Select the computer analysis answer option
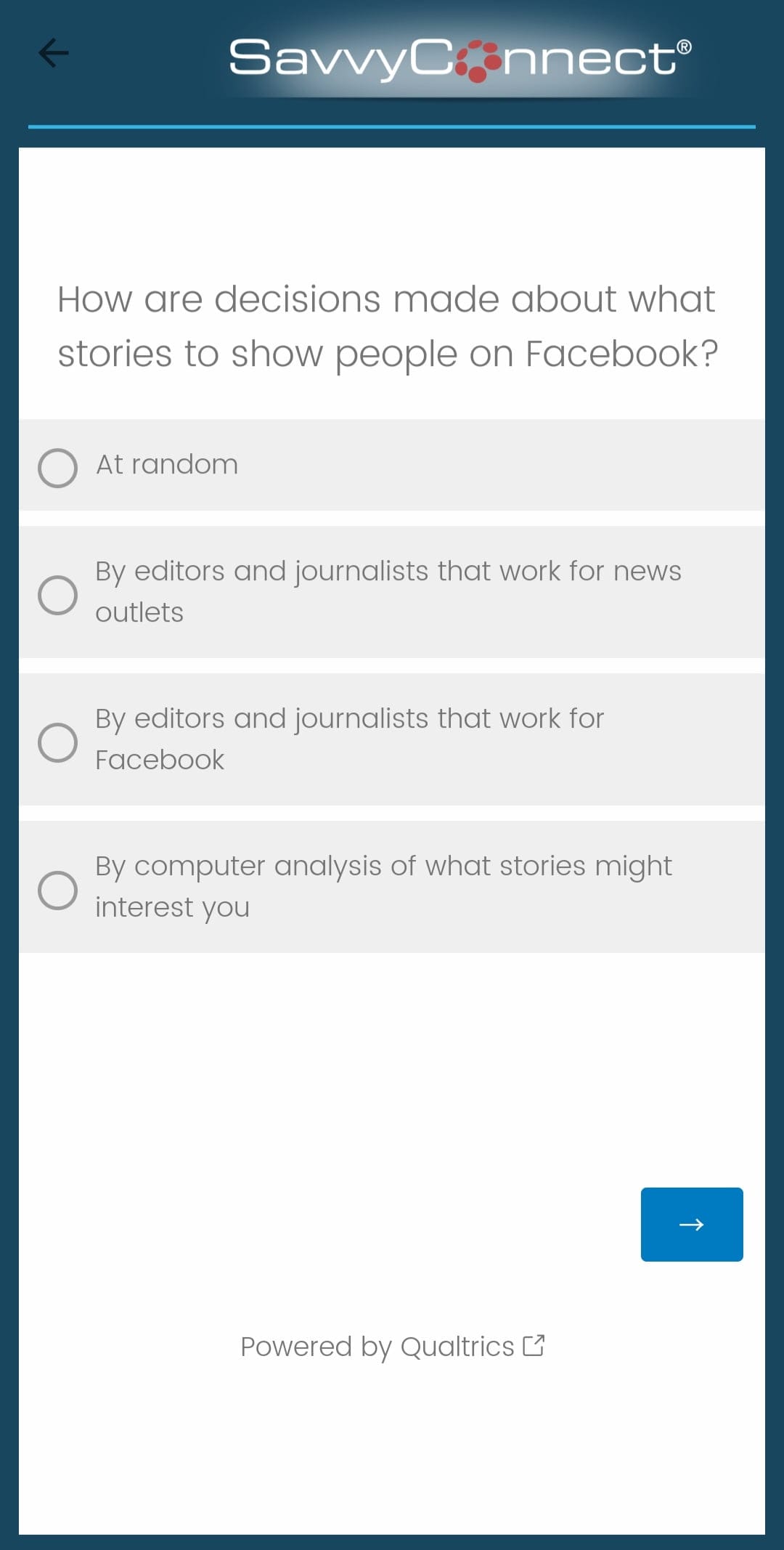Screen dimensions: 784x1550 point(392,887)
